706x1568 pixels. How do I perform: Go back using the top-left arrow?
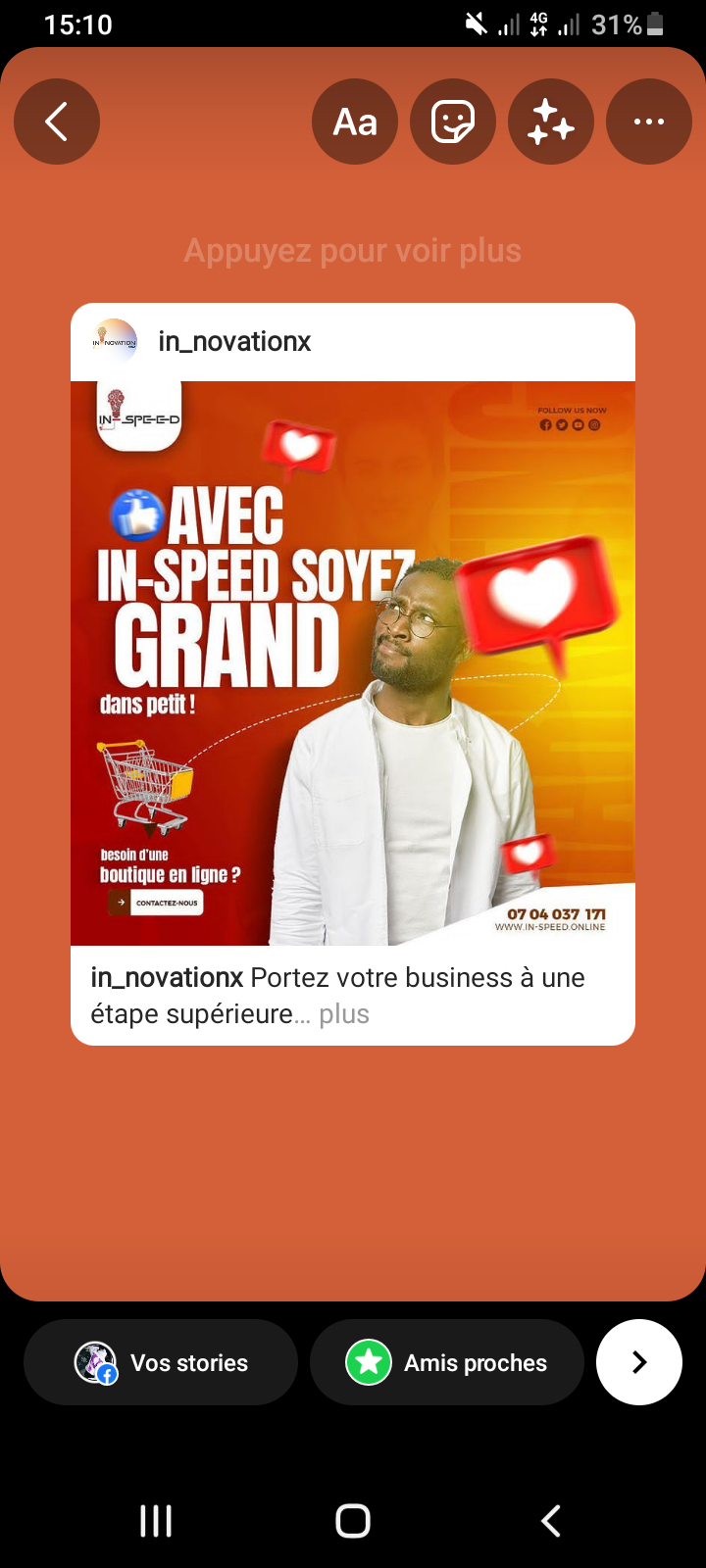pyautogui.click(x=57, y=122)
